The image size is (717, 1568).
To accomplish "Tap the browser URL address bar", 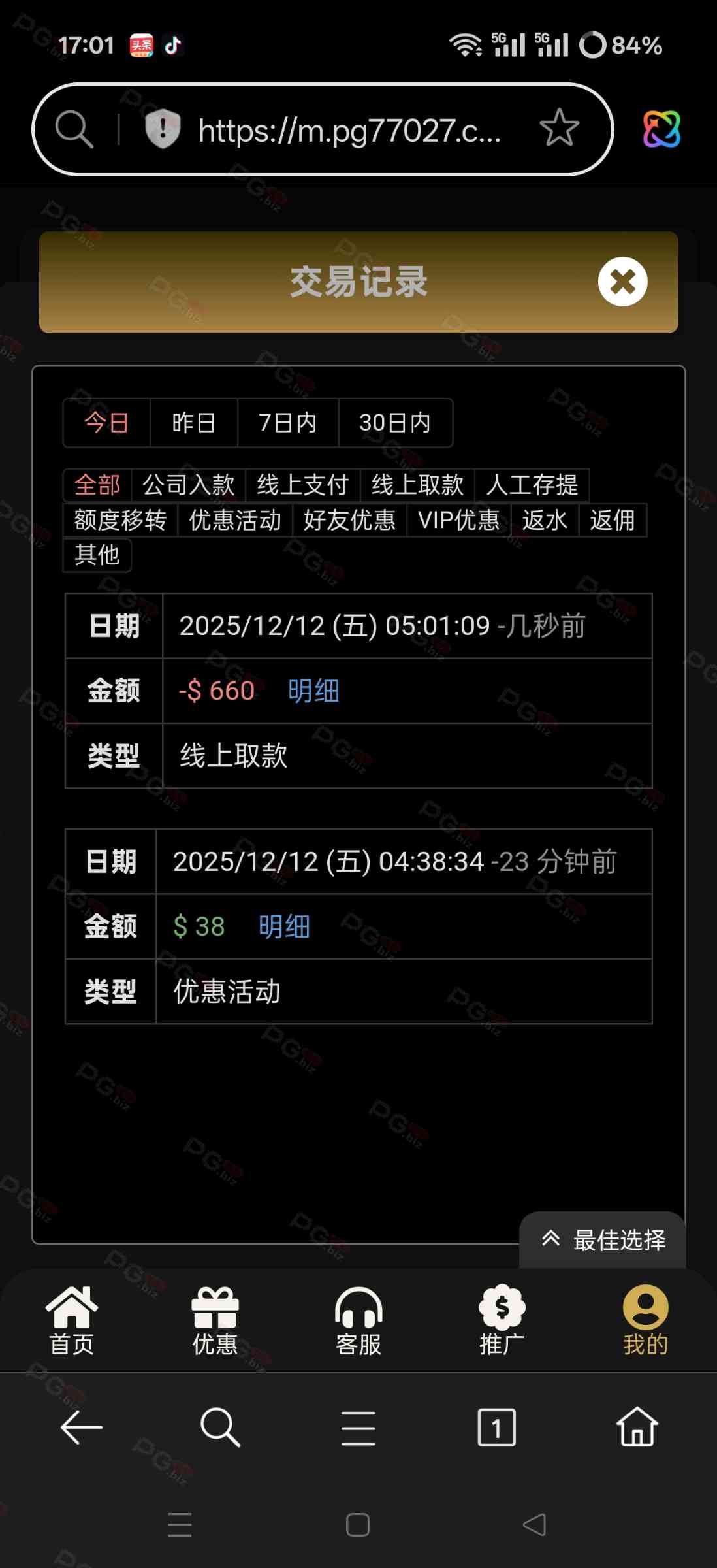I will point(349,131).
